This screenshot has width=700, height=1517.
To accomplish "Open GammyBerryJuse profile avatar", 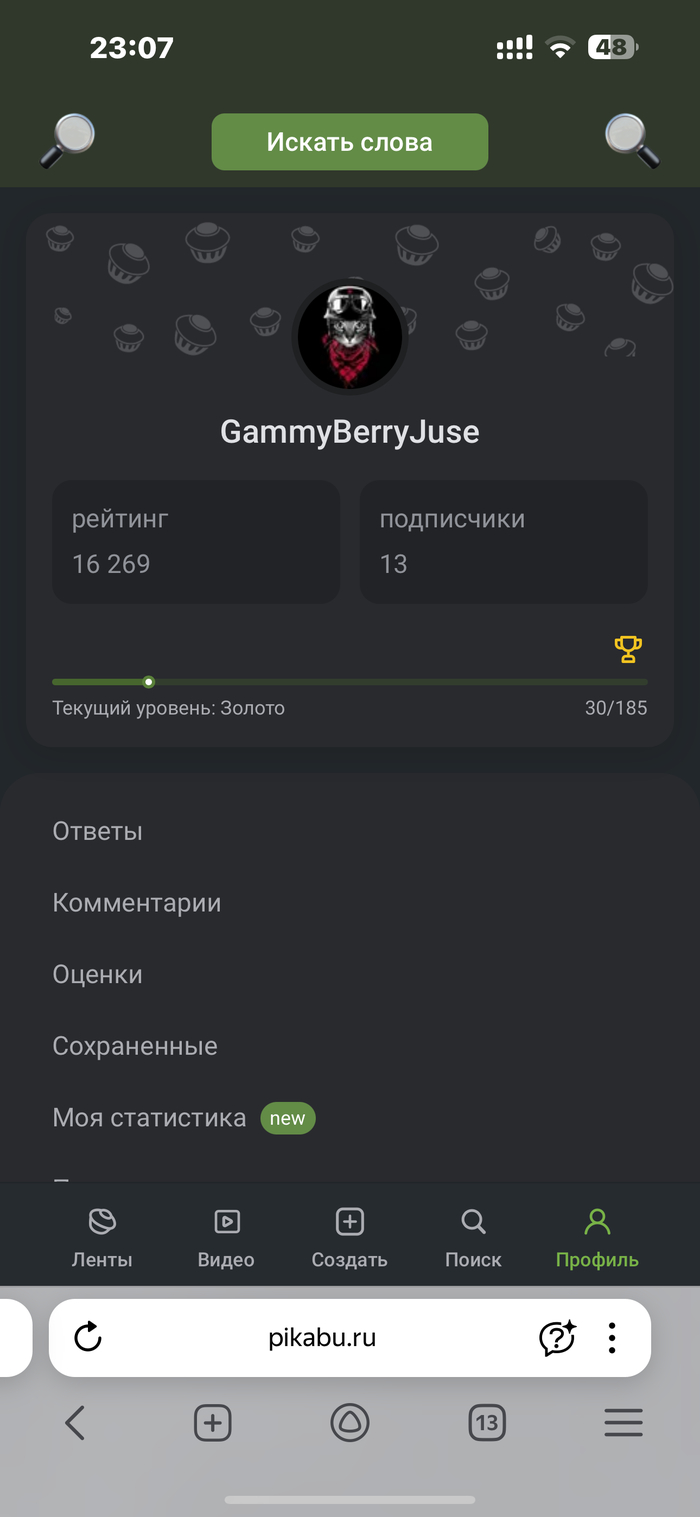I will point(349,336).
